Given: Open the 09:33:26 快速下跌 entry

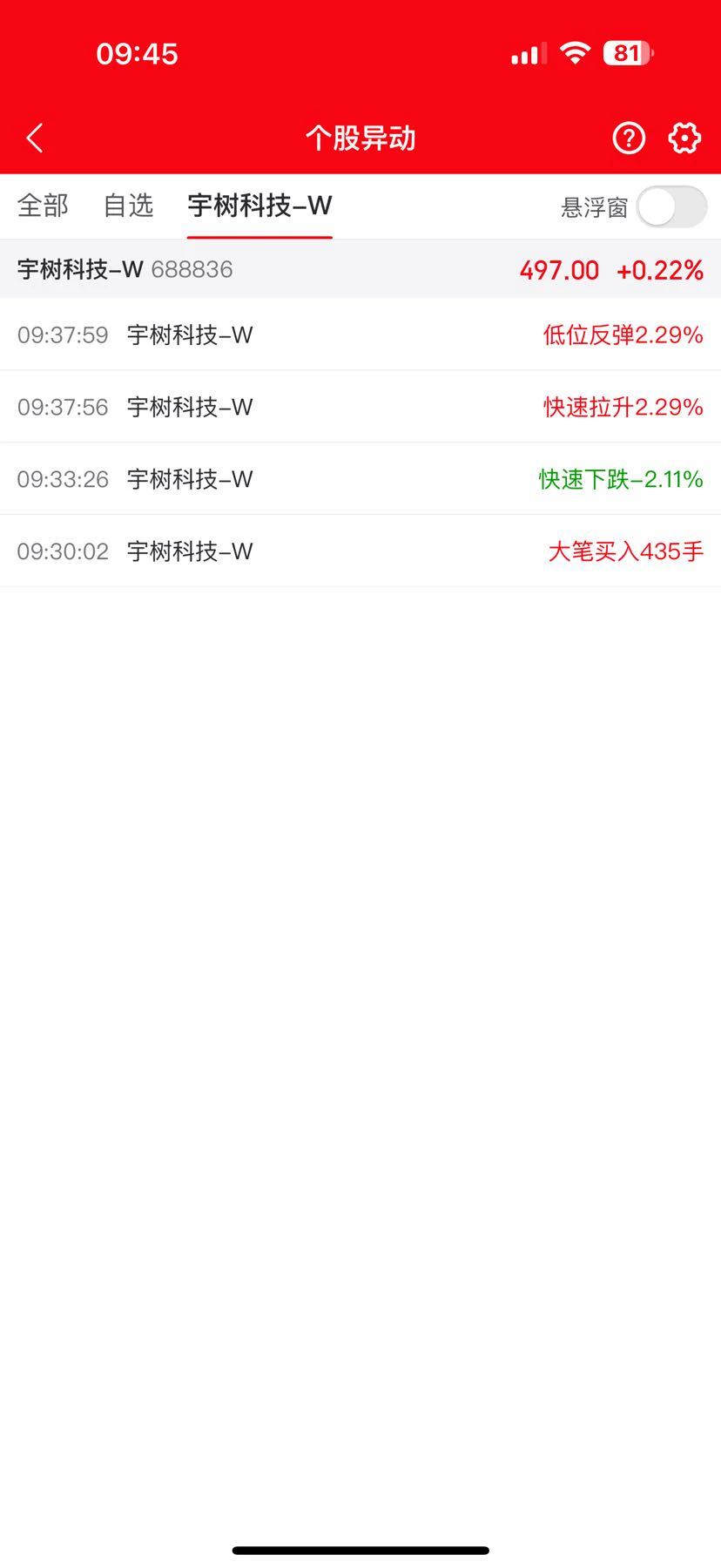Looking at the screenshot, I should pos(360,479).
